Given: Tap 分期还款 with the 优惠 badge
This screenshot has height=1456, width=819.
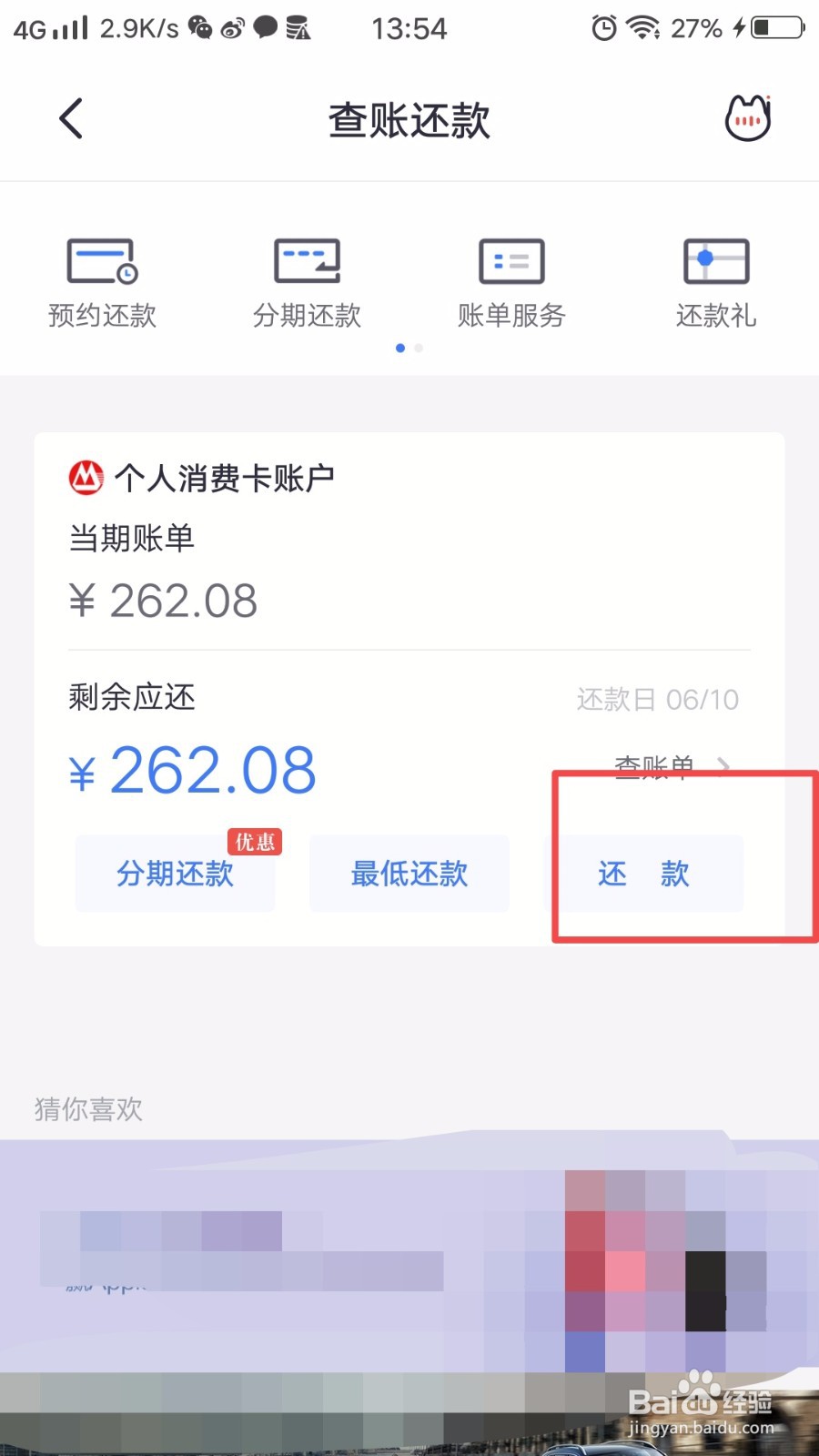Looking at the screenshot, I should point(175,874).
